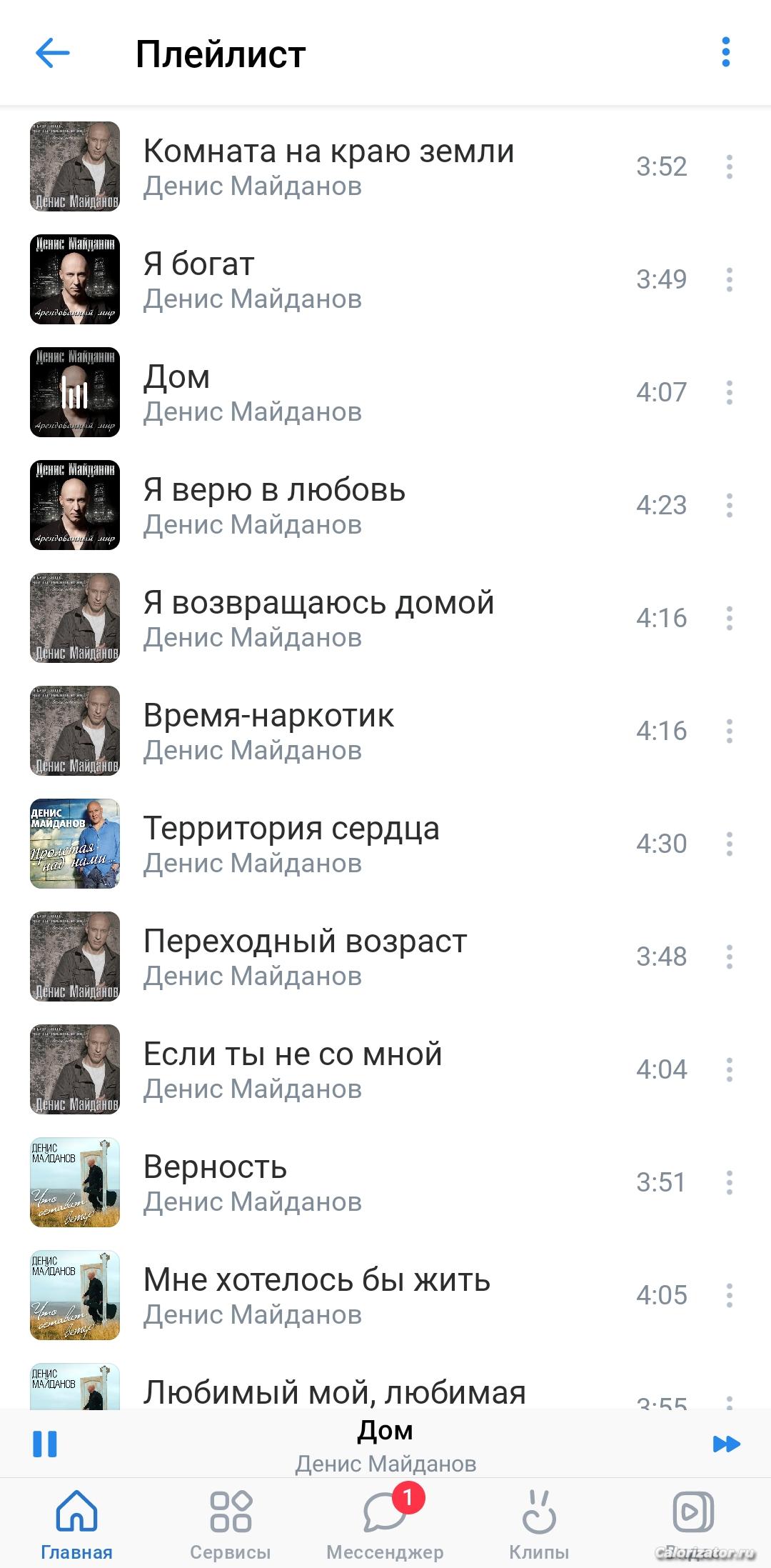The height and width of the screenshot is (1568, 771).
Task: Pause the currently playing track
Action: [x=45, y=1444]
